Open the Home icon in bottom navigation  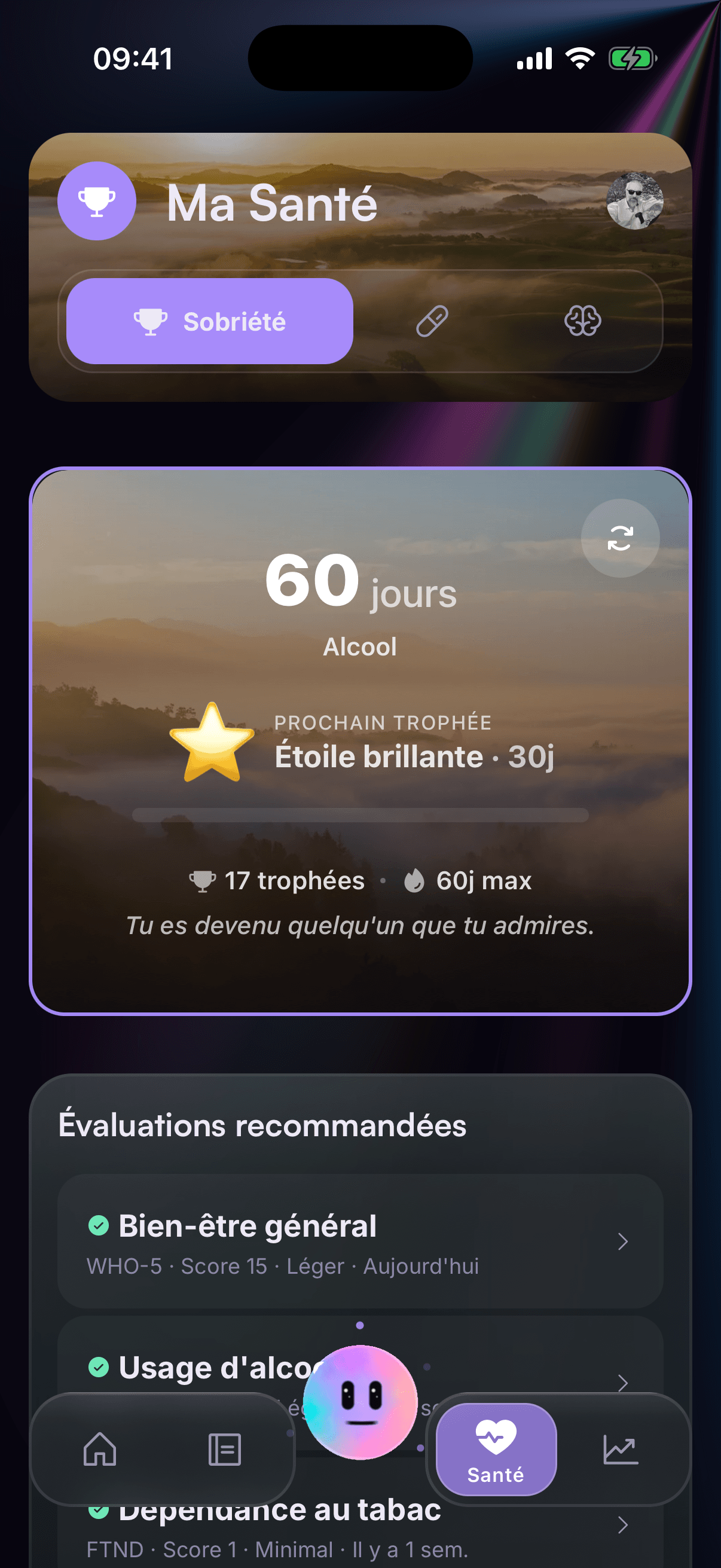(x=99, y=1451)
